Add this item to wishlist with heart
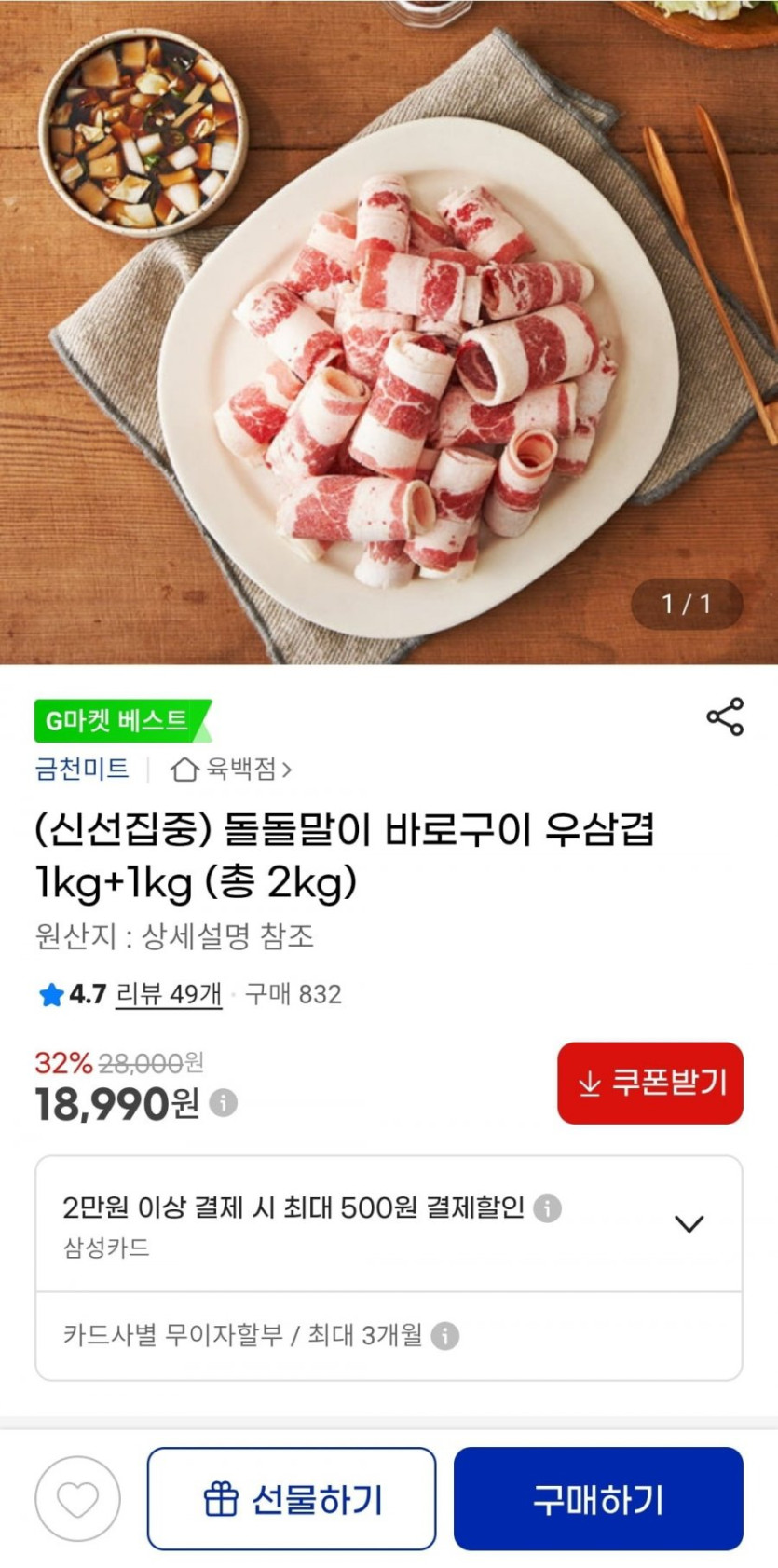Screen dimensions: 778x1568 click(x=77, y=1499)
